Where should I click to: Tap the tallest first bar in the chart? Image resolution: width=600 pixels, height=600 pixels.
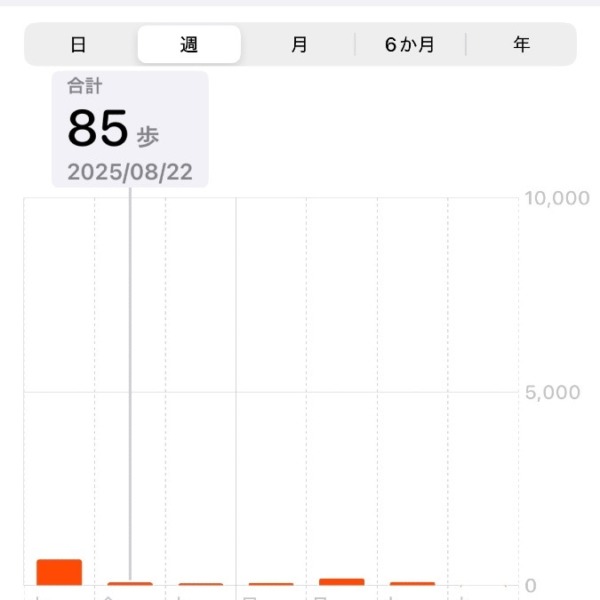[x=59, y=572]
